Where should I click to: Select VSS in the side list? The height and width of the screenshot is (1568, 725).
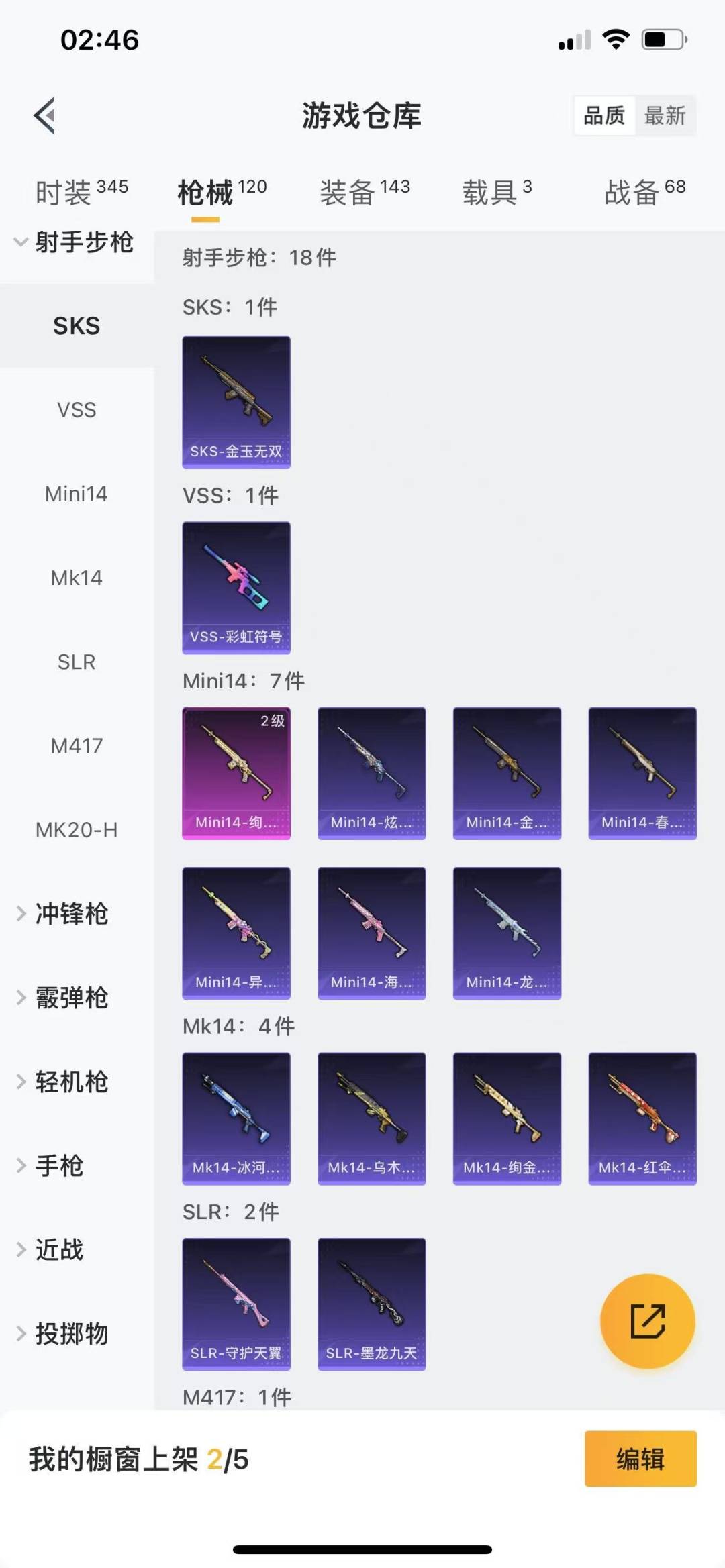77,409
